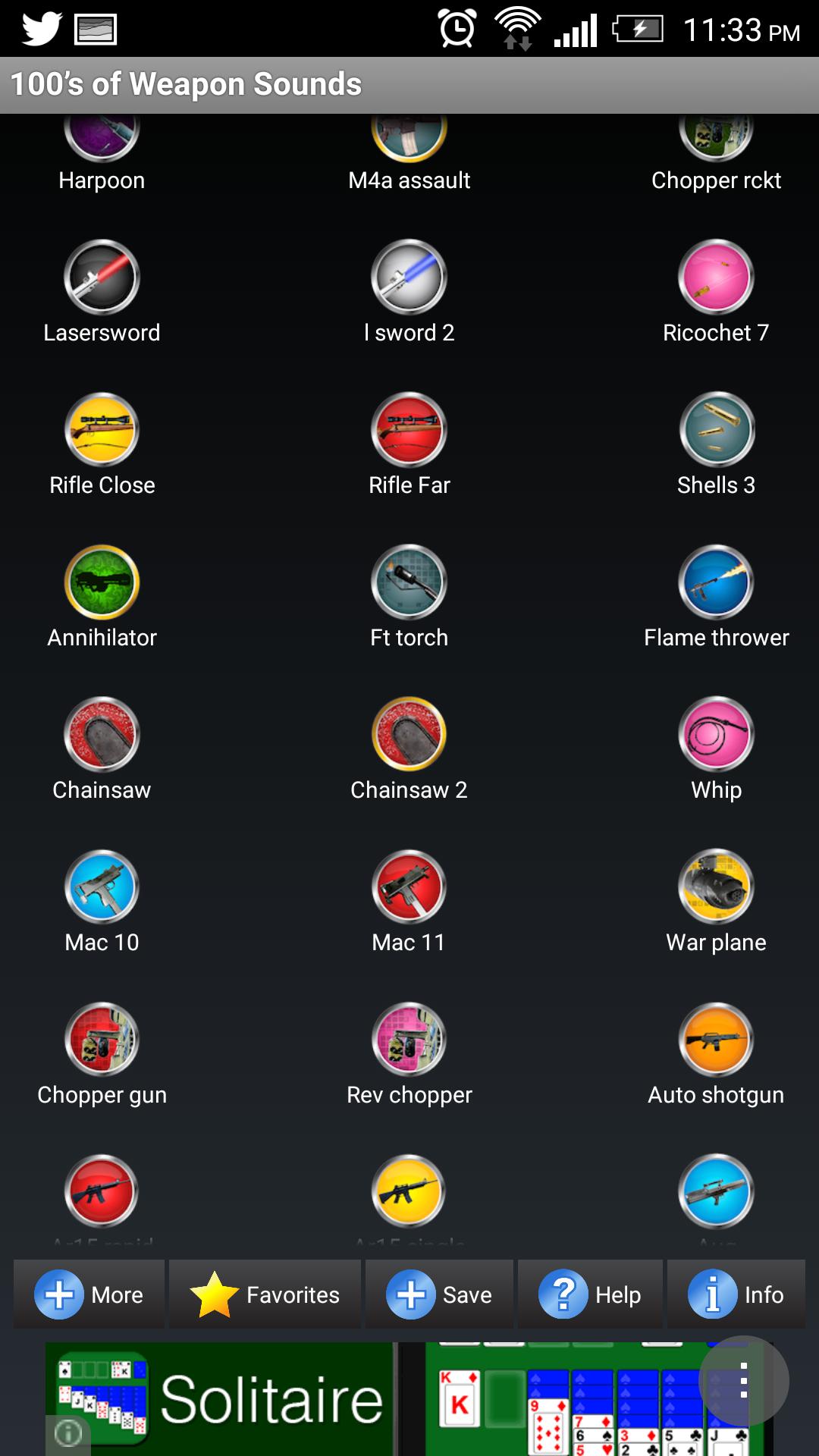
Task: Tap the Ricochet 7 sound button
Action: [716, 278]
